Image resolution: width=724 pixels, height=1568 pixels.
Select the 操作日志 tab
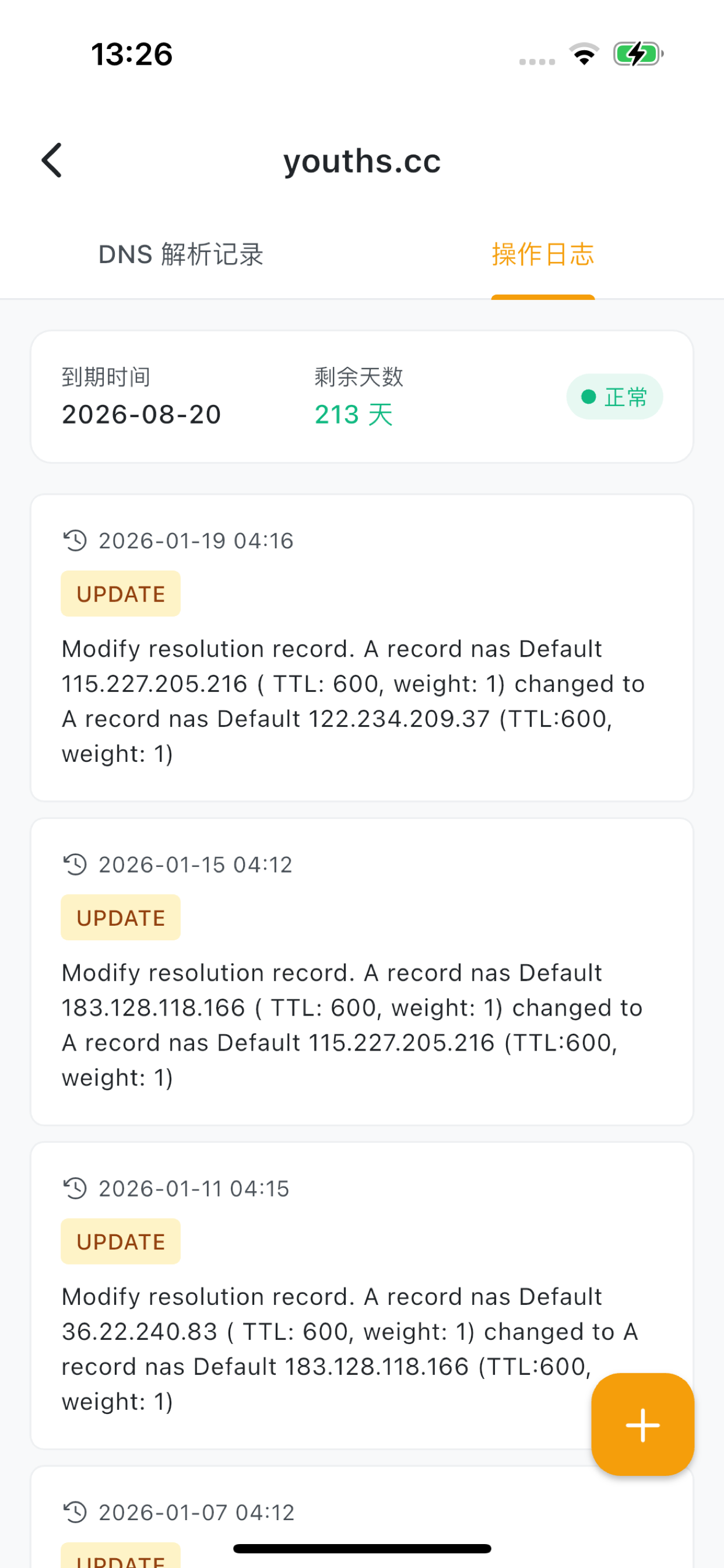click(x=543, y=254)
